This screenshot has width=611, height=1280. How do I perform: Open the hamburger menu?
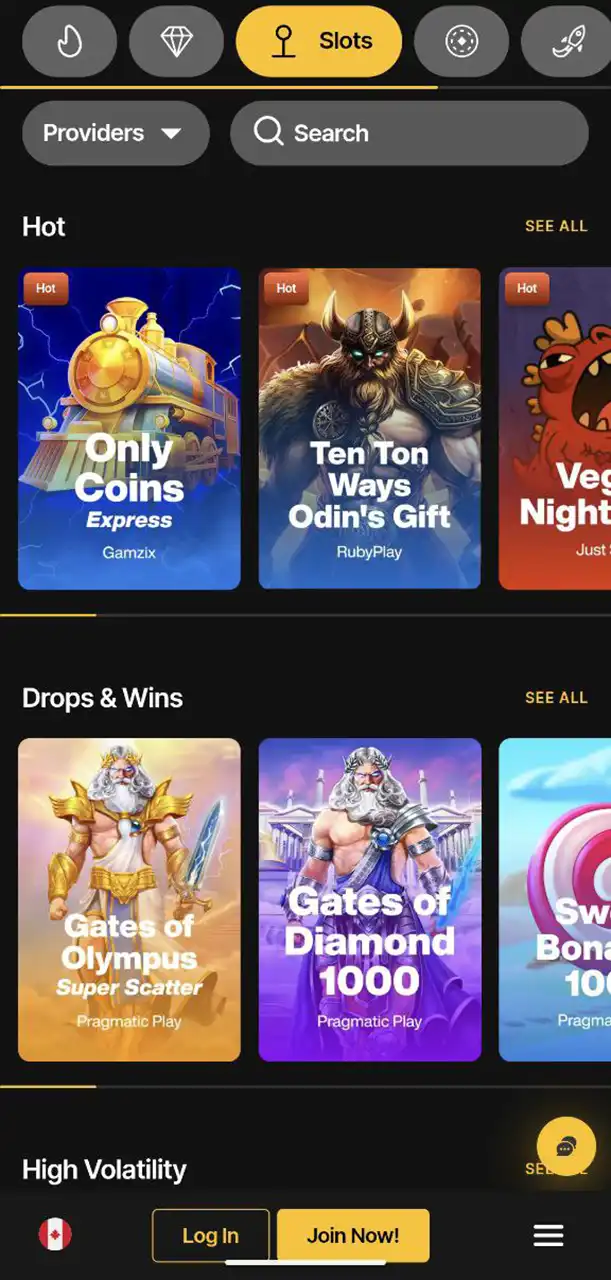point(548,1235)
